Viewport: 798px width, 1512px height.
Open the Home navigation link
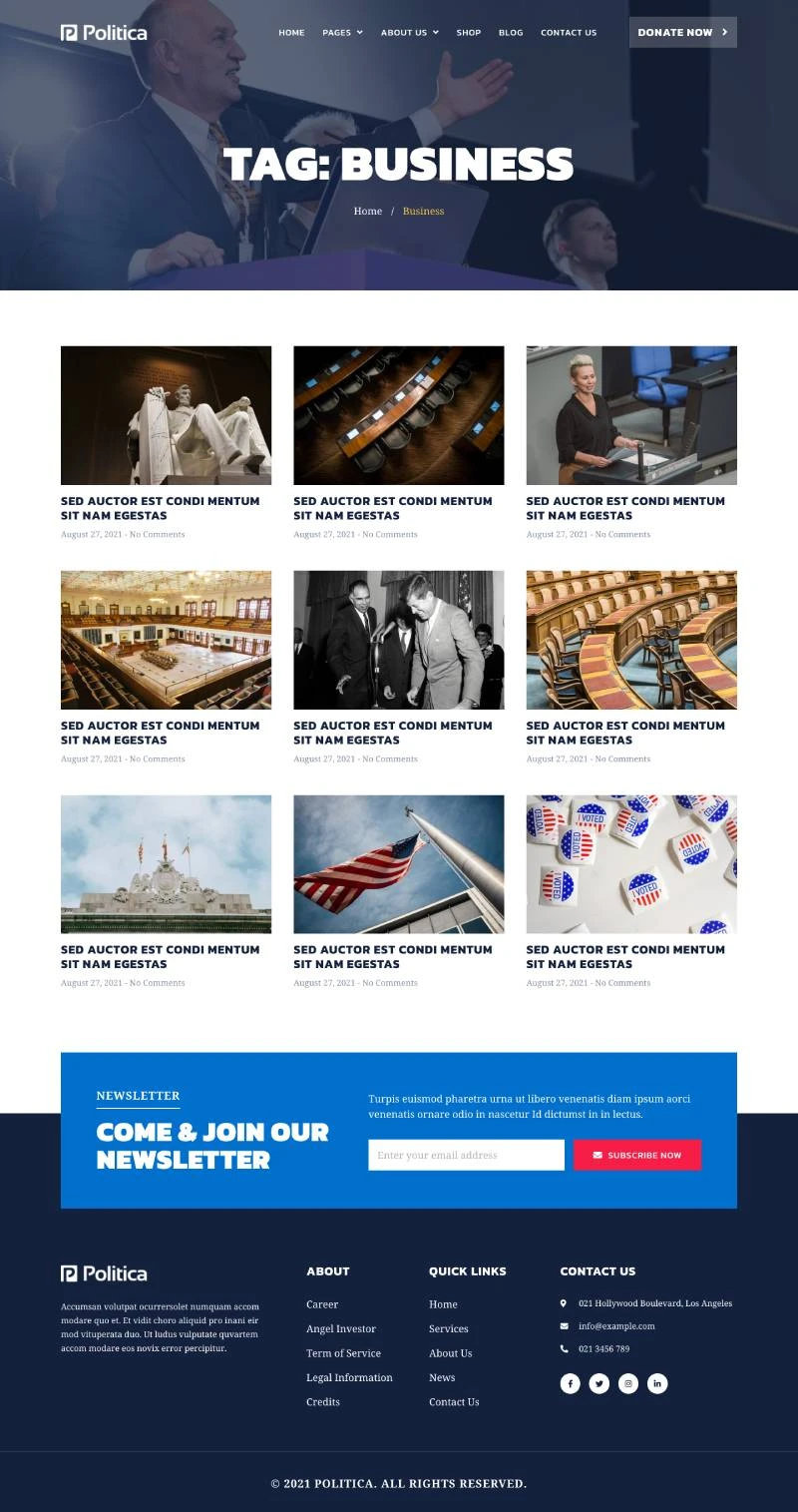pyautogui.click(x=291, y=33)
